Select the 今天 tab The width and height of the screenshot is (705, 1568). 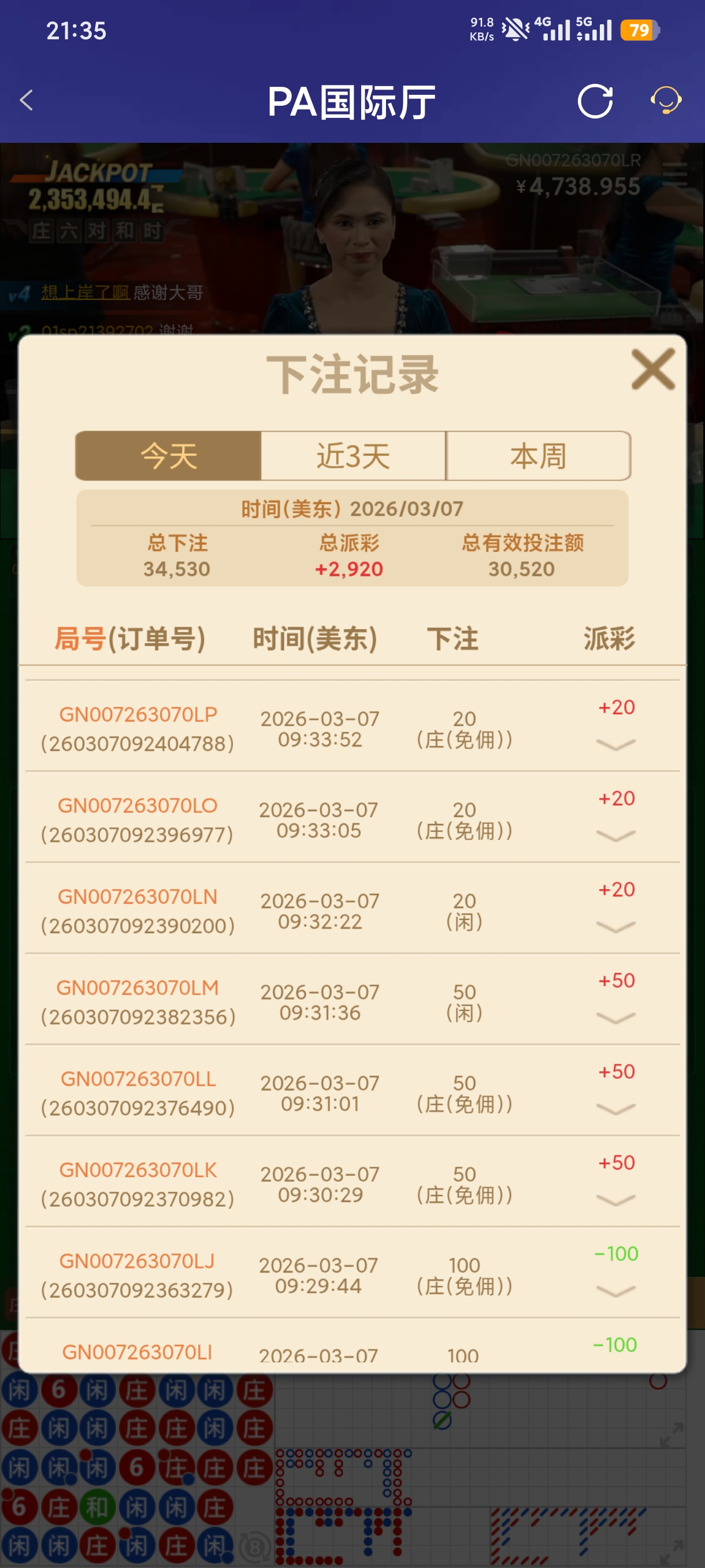pos(169,456)
